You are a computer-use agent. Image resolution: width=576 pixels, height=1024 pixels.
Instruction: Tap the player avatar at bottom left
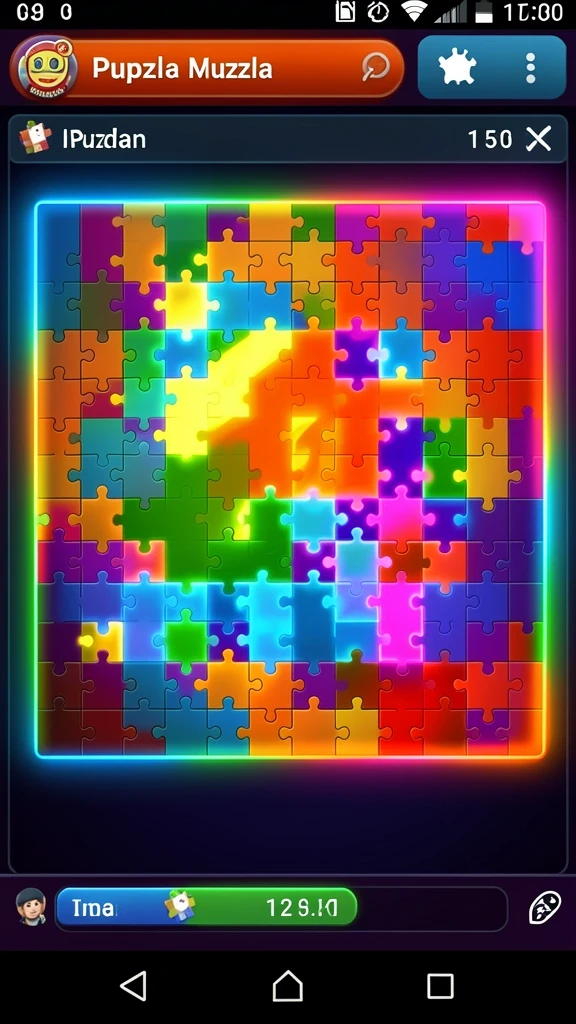(31, 907)
